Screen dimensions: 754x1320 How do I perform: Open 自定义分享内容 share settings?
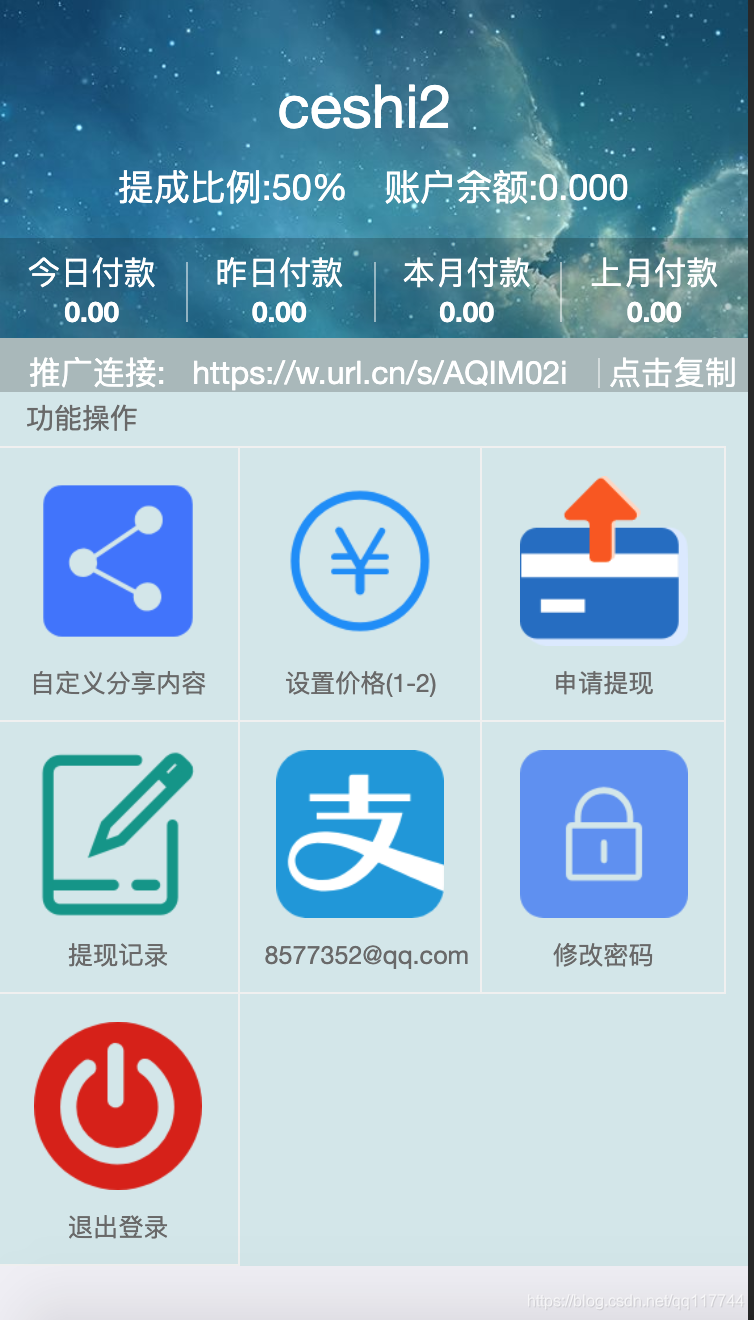(118, 584)
